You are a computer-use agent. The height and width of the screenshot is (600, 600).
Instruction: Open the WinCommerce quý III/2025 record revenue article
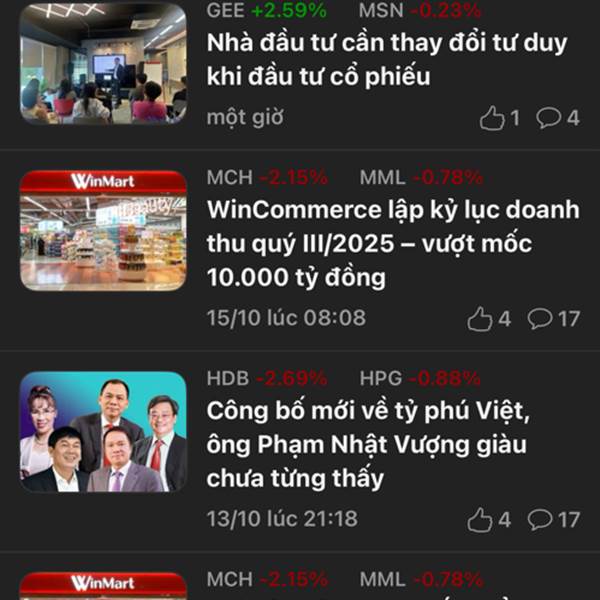pos(392,242)
